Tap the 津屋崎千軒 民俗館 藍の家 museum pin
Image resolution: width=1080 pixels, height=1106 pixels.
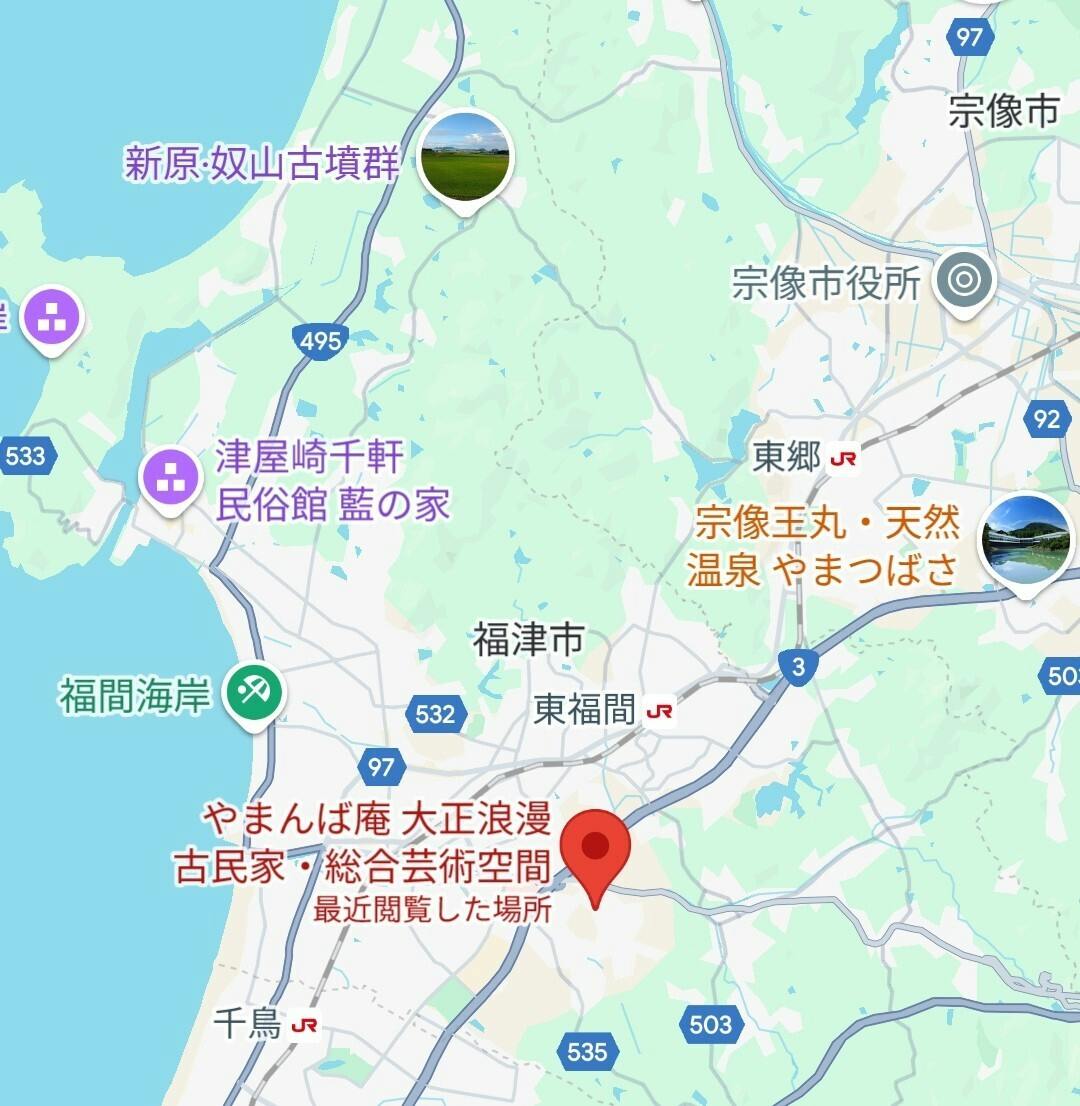pyautogui.click(x=172, y=477)
